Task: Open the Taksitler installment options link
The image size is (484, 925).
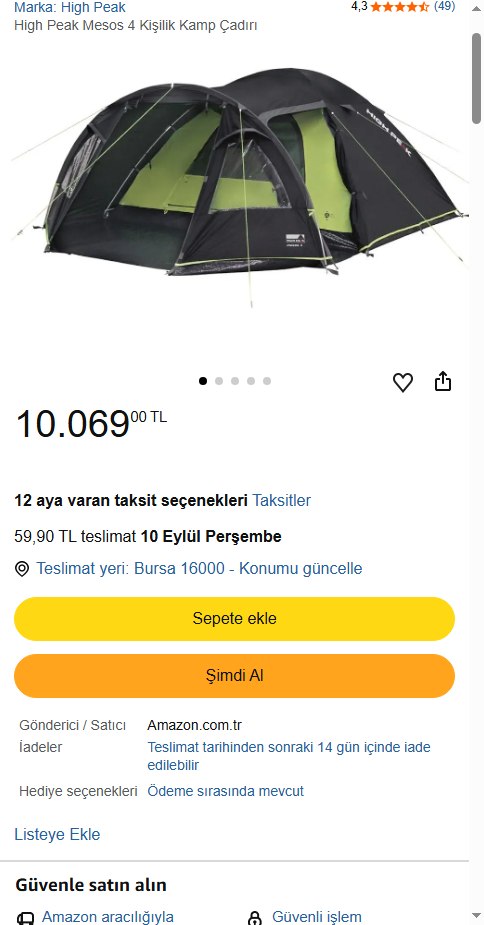Action: [x=282, y=500]
